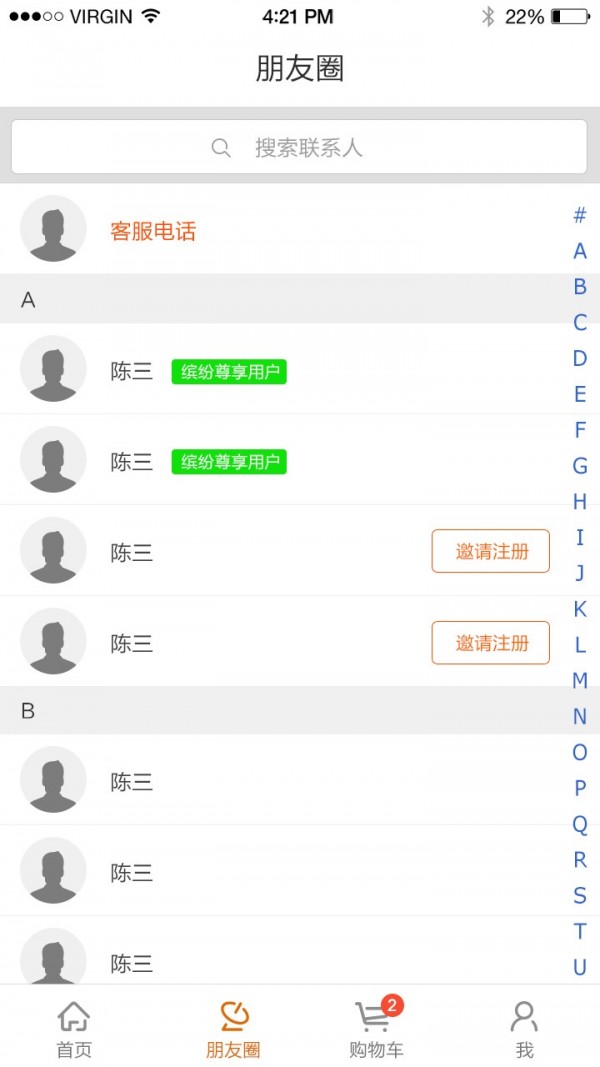Select the 朋友圈 tab
The width and height of the screenshot is (600, 1067).
point(233,1029)
